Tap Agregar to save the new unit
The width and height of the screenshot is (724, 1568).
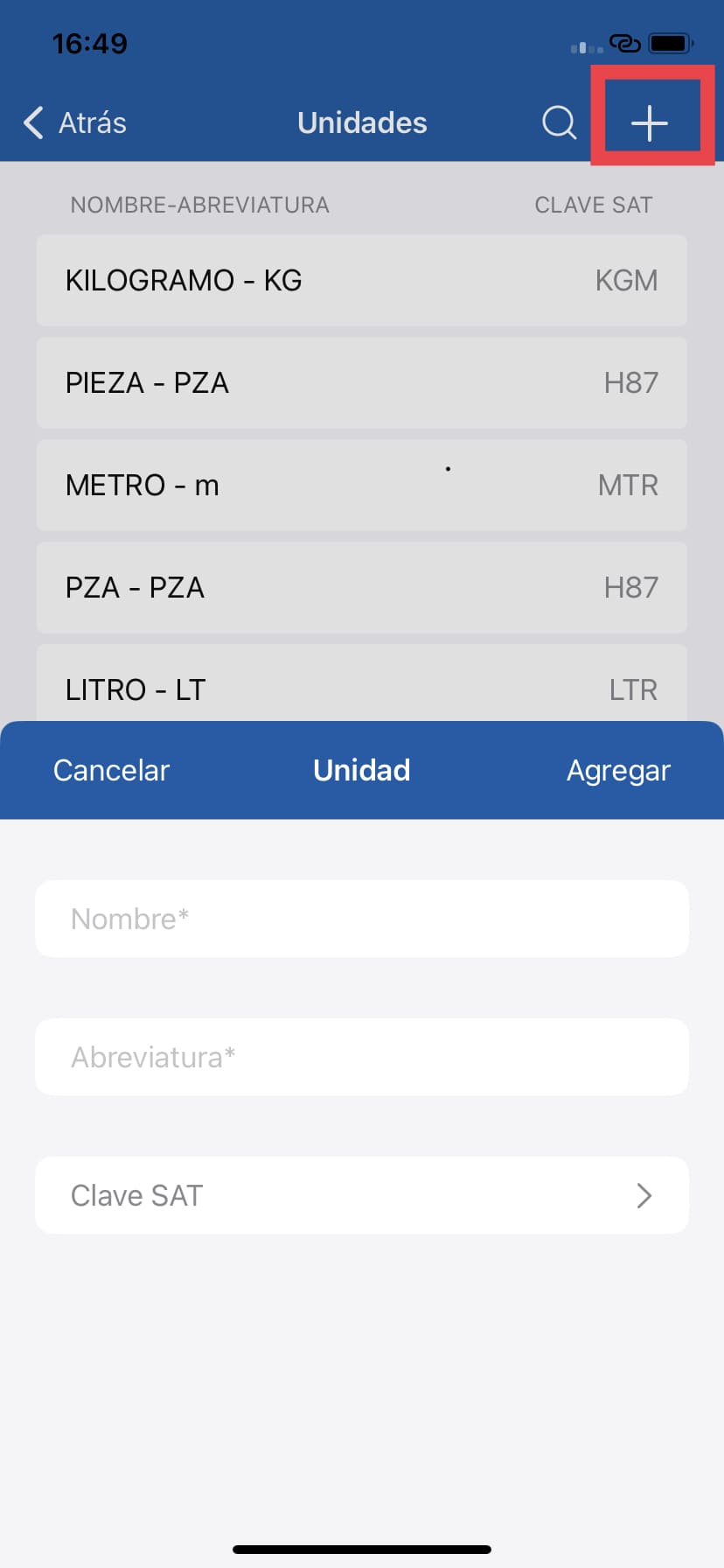[x=617, y=770]
